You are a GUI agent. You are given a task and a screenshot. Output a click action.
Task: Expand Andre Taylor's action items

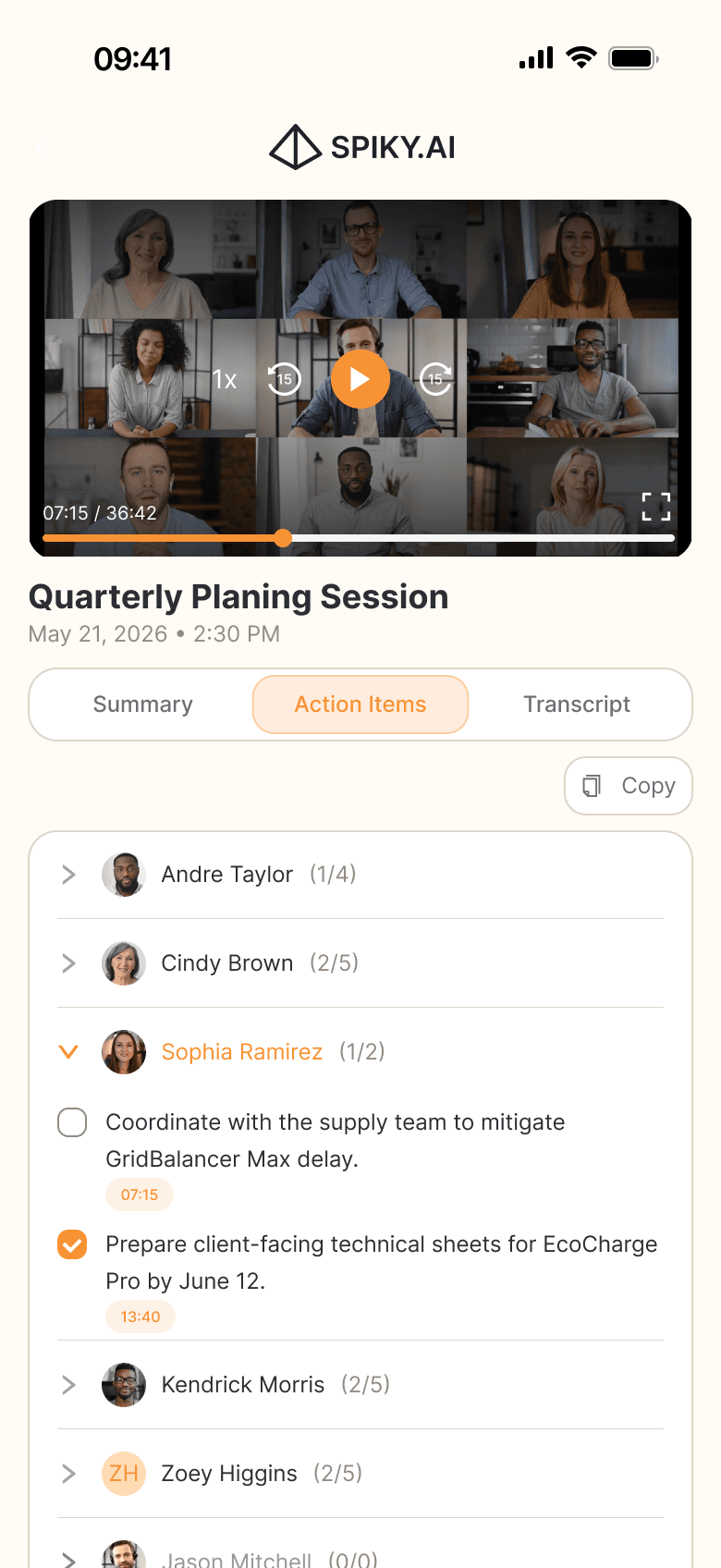[x=360, y=875]
